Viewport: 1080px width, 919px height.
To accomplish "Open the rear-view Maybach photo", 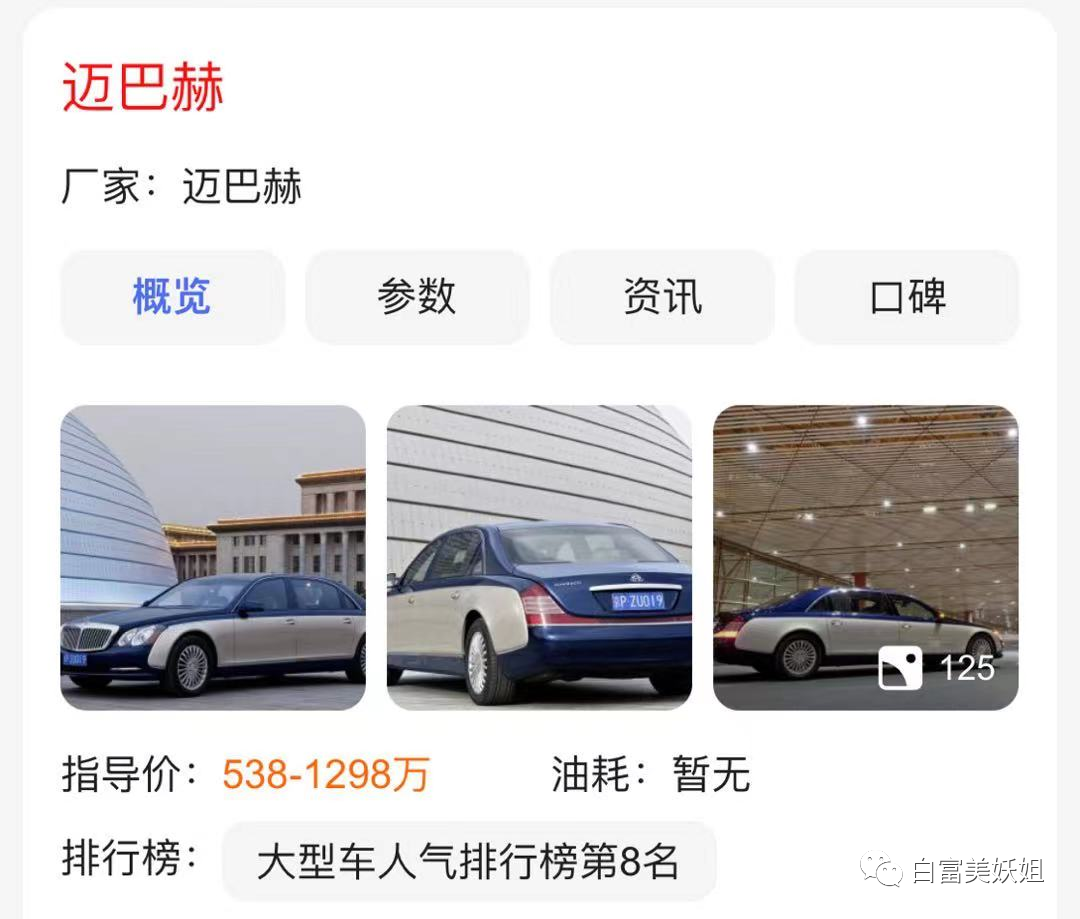I will [539, 557].
